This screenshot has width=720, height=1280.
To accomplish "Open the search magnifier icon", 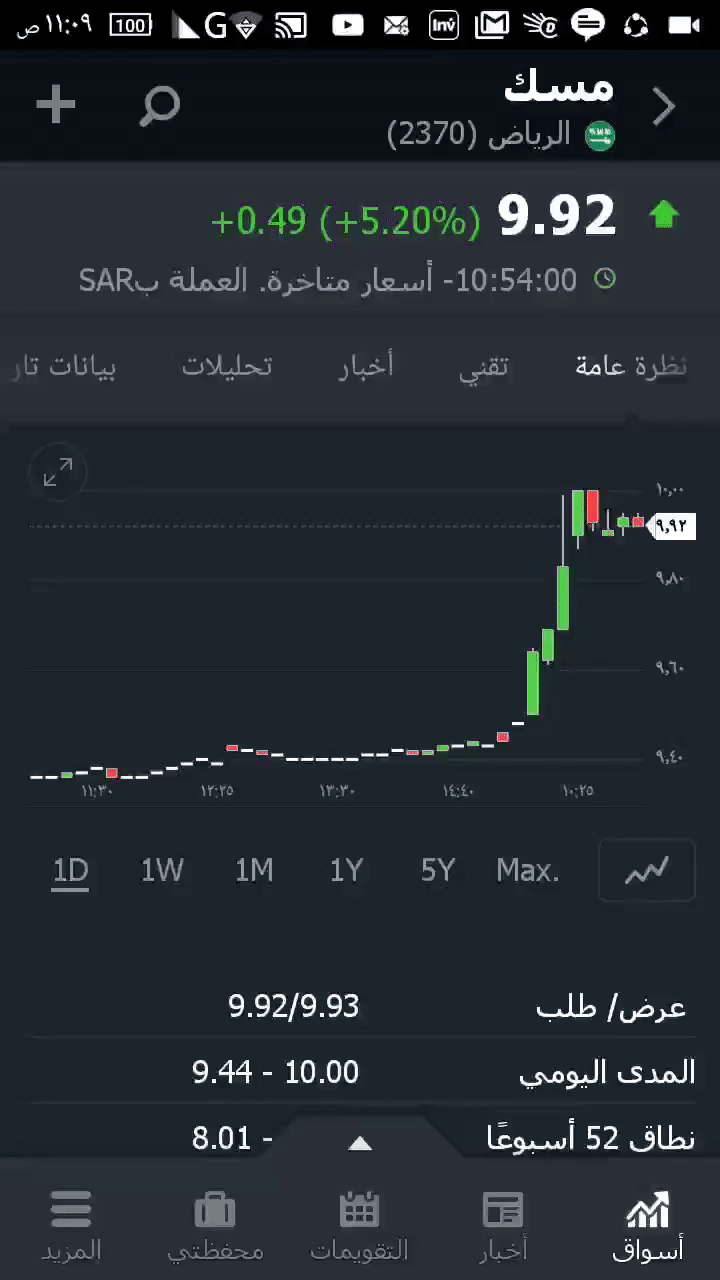I will pyautogui.click(x=159, y=105).
